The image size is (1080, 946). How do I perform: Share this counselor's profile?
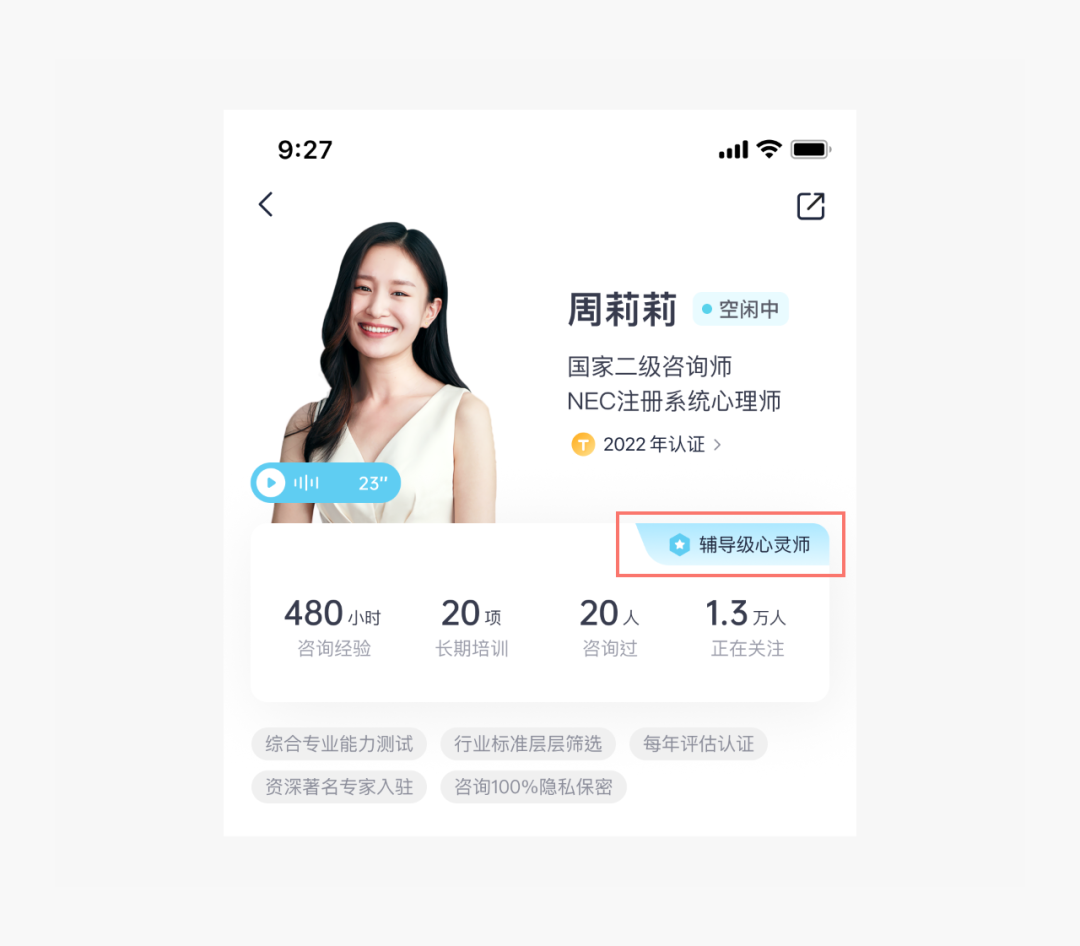tap(810, 206)
